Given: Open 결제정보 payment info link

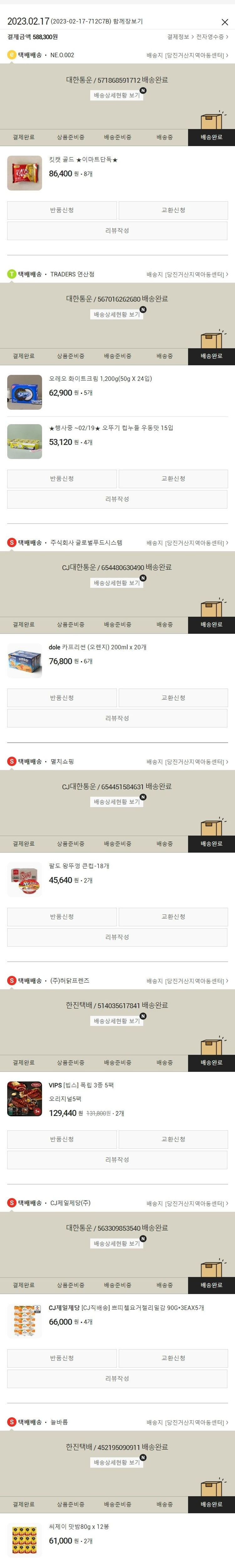Looking at the screenshot, I should pos(180,37).
